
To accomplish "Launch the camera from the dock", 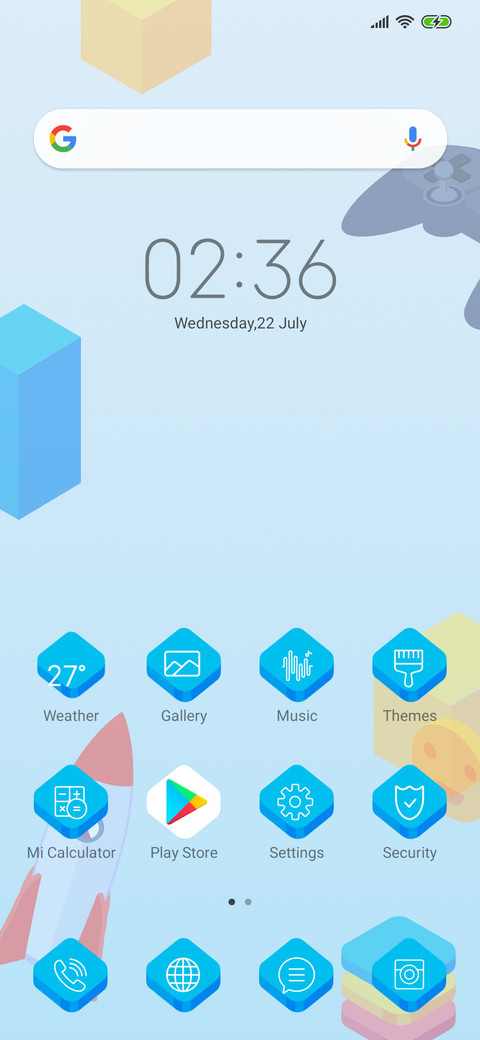I will [x=409, y=975].
